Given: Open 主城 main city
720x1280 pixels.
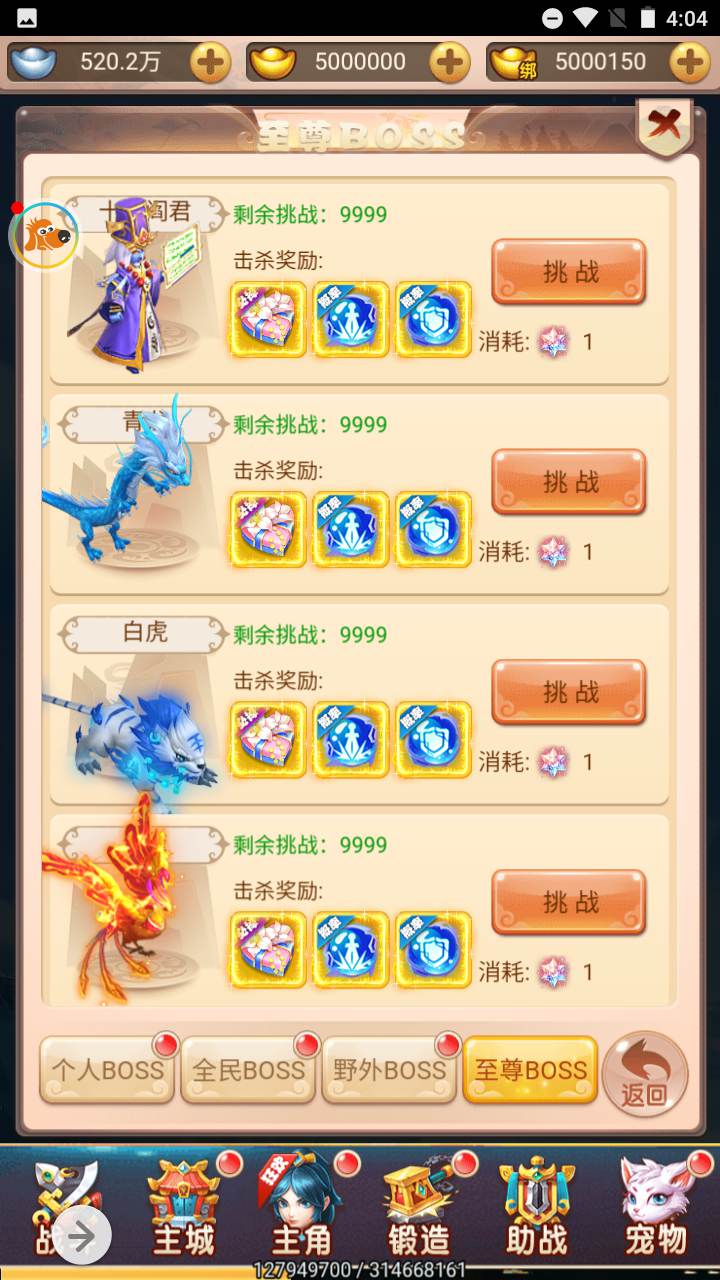Looking at the screenshot, I should point(184,1210).
